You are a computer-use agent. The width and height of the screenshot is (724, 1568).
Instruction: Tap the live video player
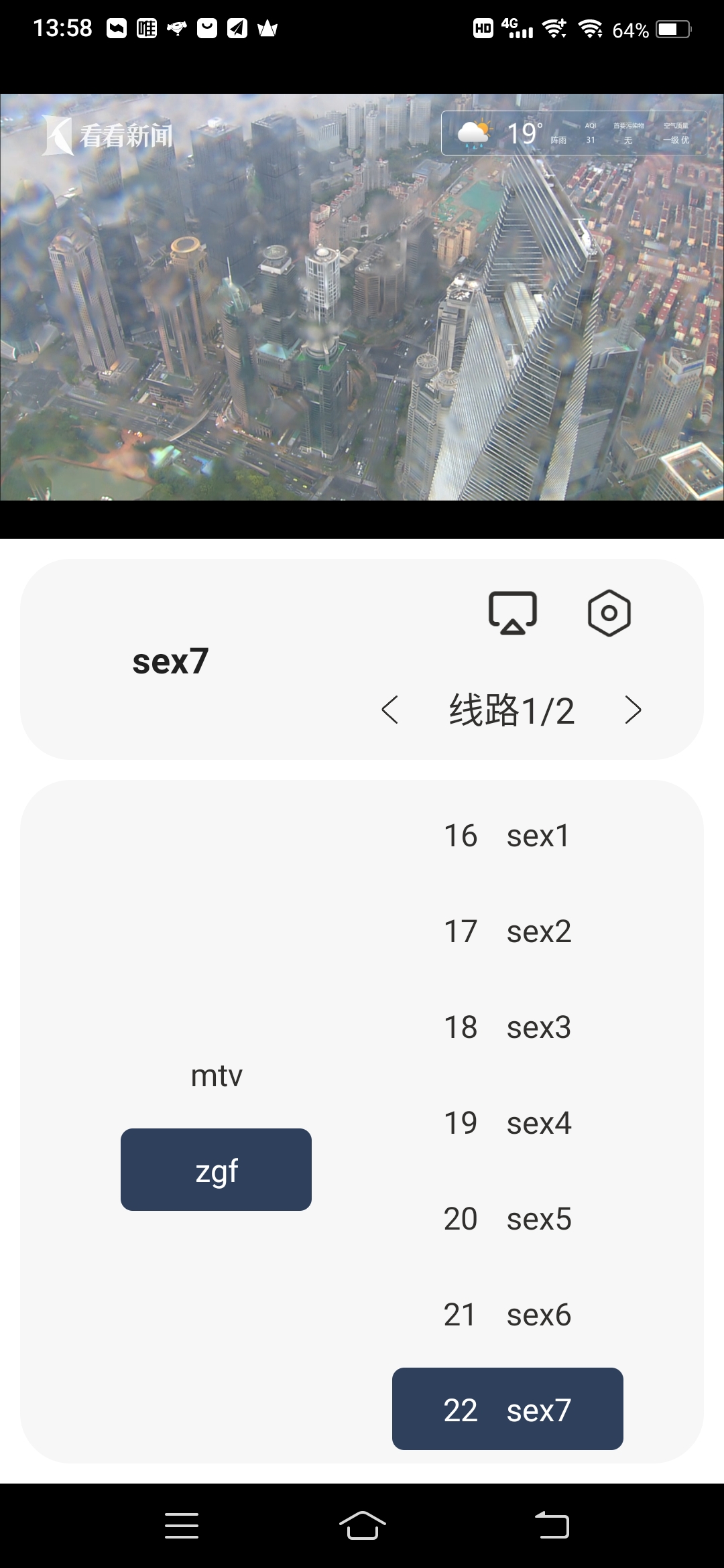click(362, 297)
